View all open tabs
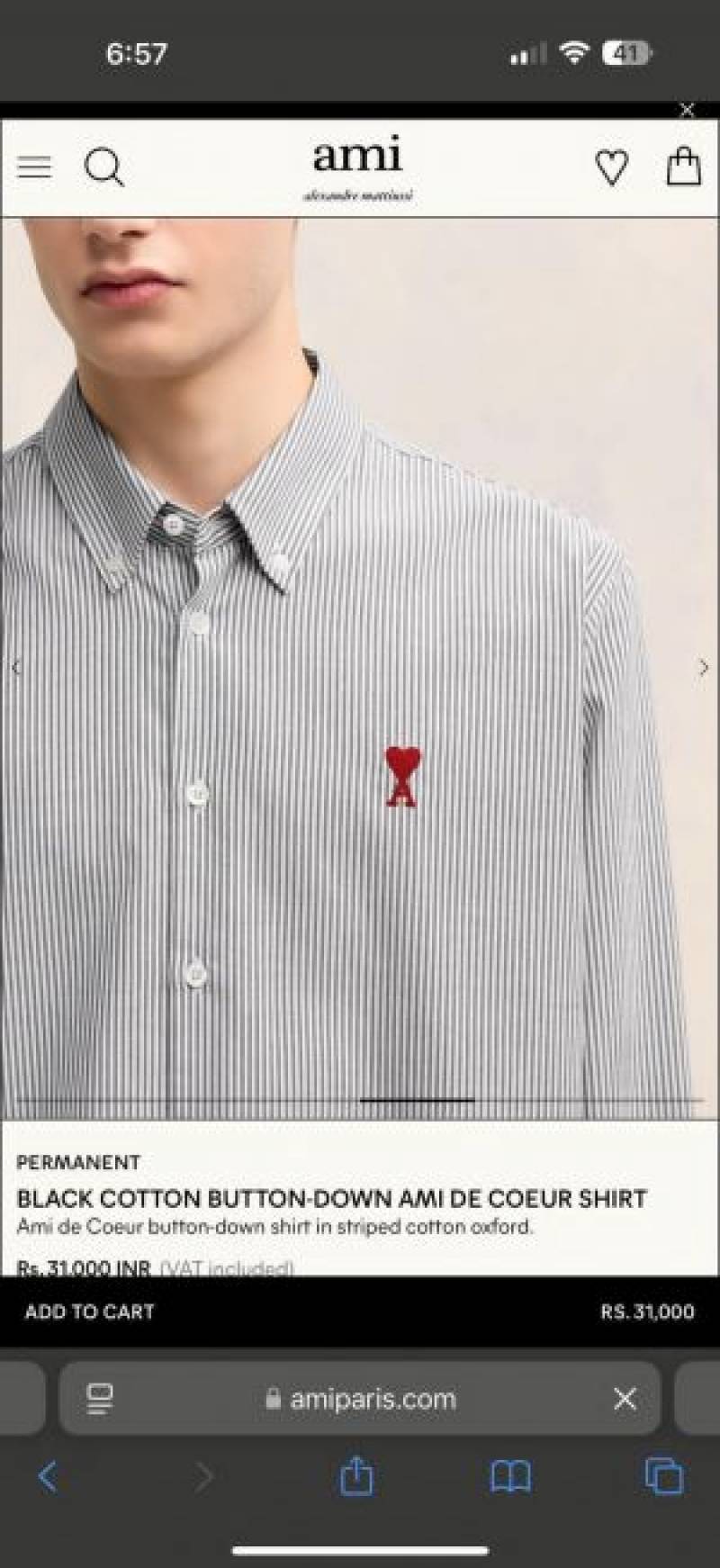The image size is (720, 1568). click(x=664, y=1477)
